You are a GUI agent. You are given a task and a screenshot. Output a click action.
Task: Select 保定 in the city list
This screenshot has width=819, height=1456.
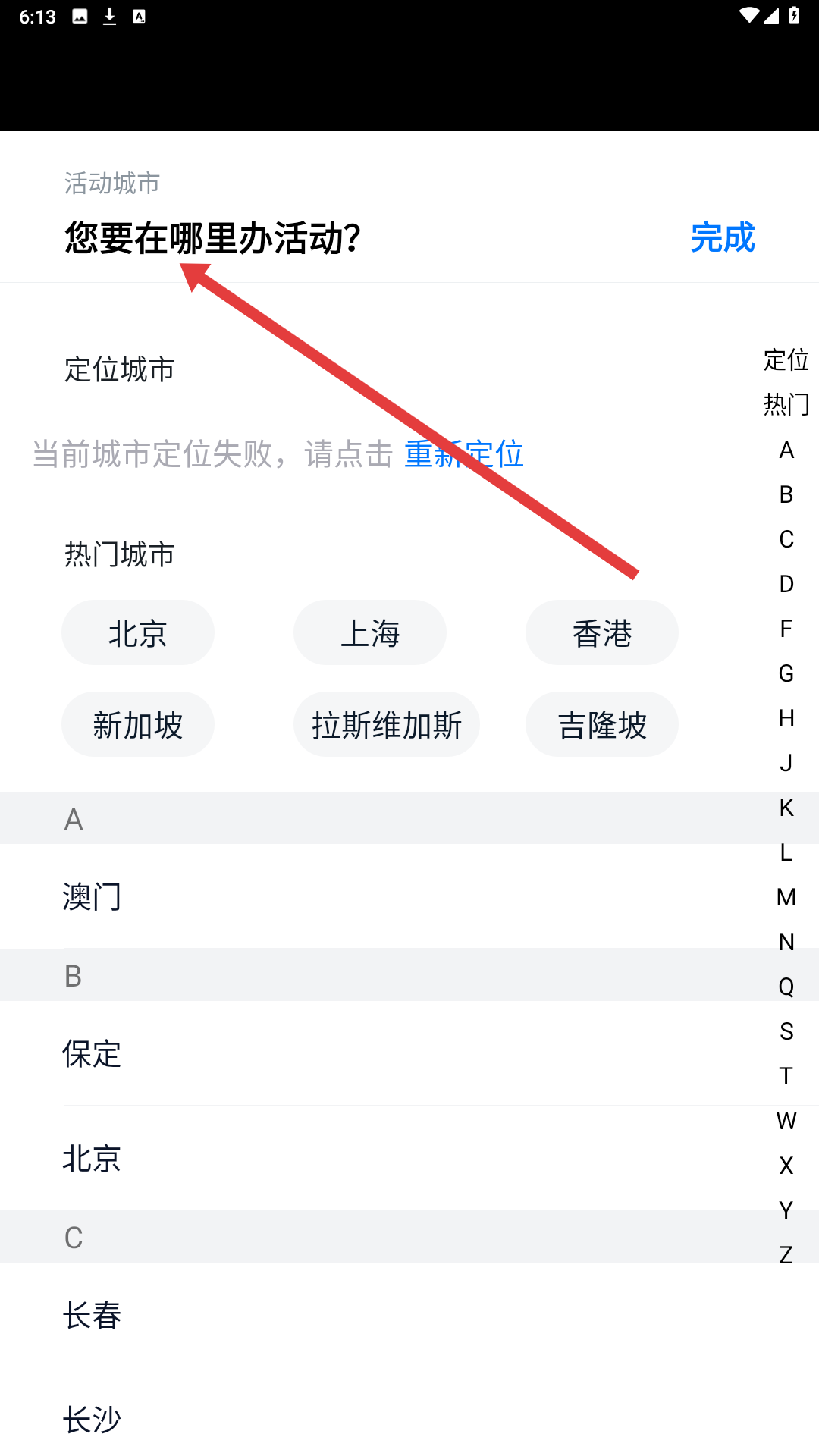point(93,1054)
